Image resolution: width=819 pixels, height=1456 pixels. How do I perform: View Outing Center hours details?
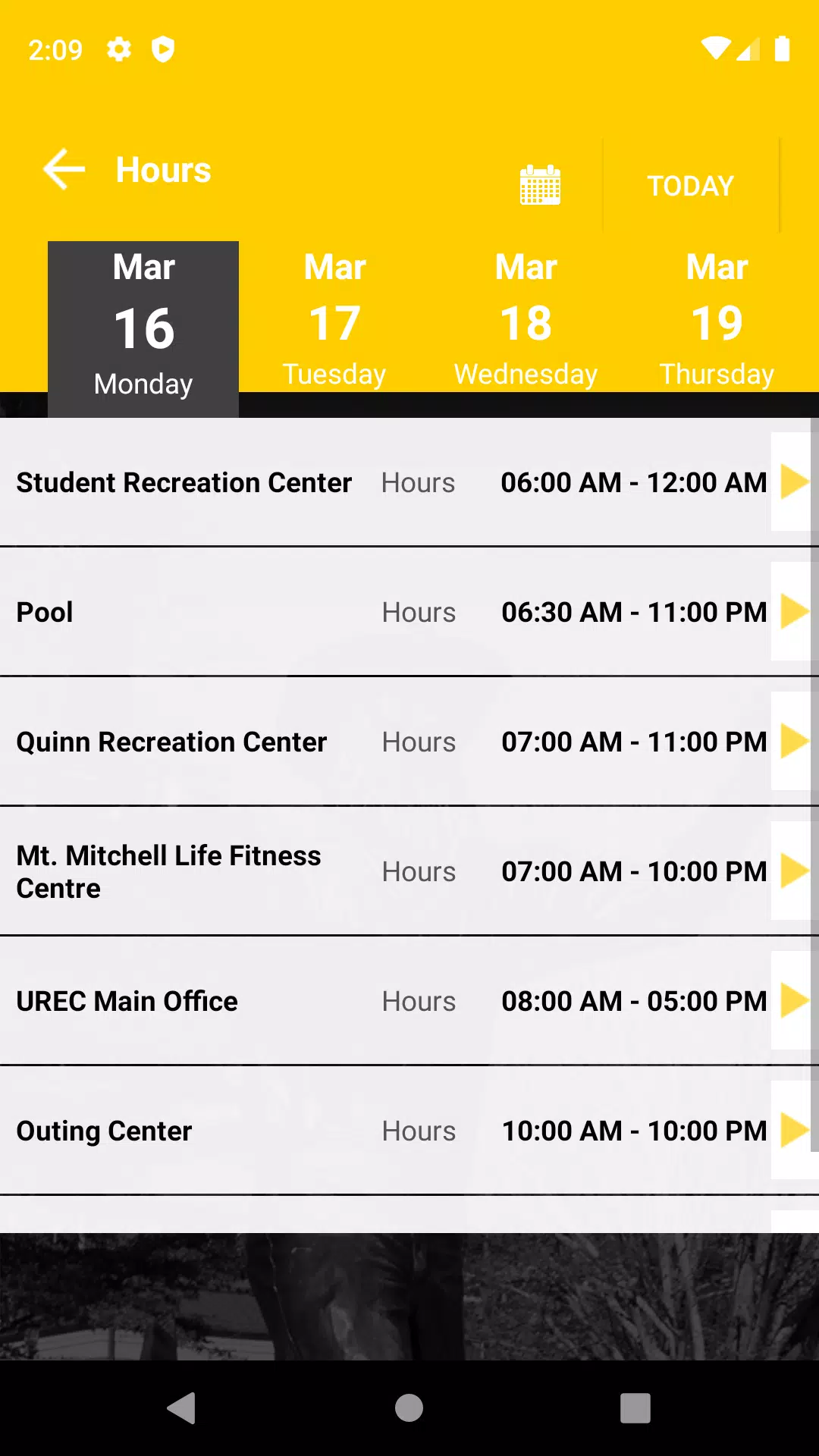tap(793, 1130)
